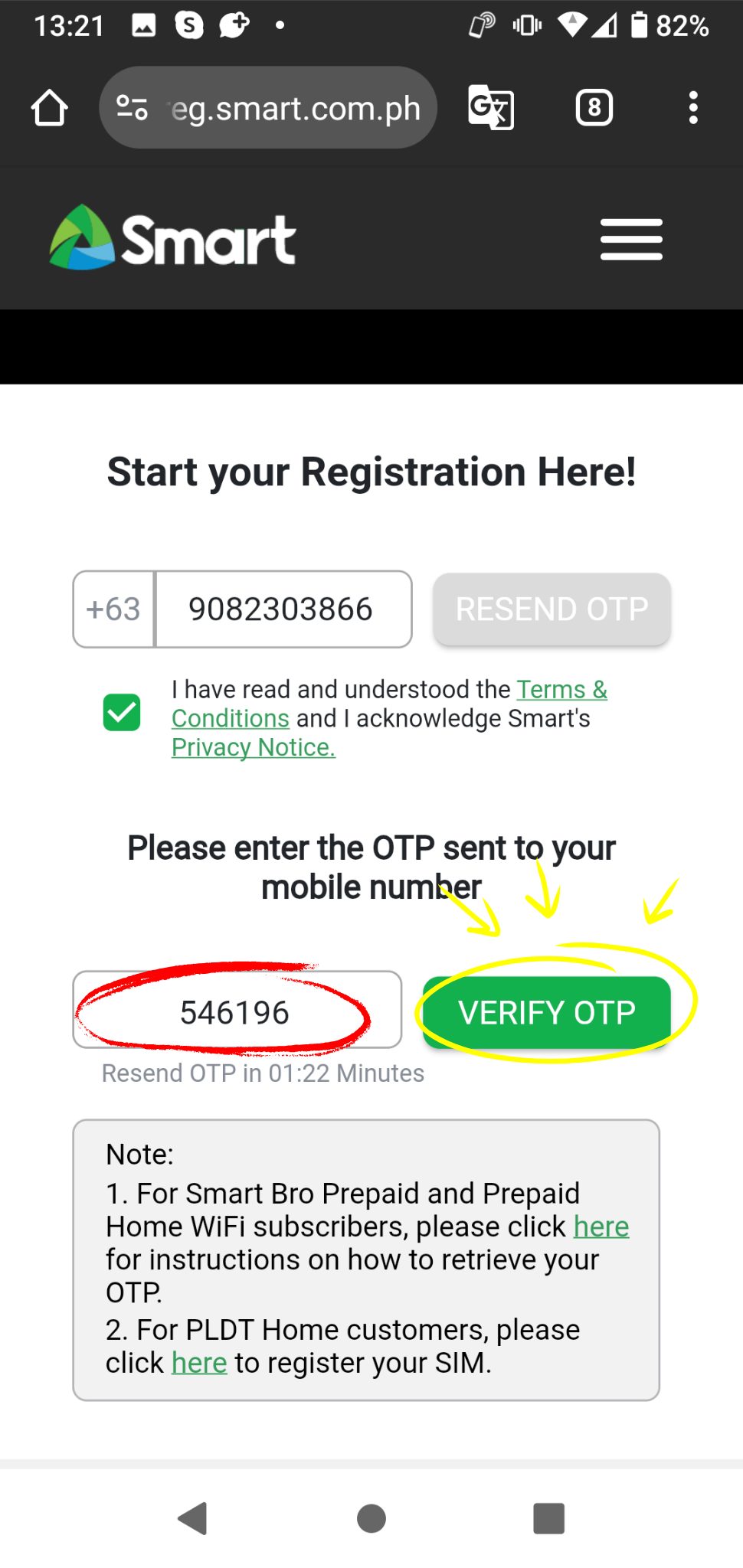Screen dimensions: 743x1568
Task: Open the PLDT Home SIM registration link
Action: click(x=199, y=1363)
